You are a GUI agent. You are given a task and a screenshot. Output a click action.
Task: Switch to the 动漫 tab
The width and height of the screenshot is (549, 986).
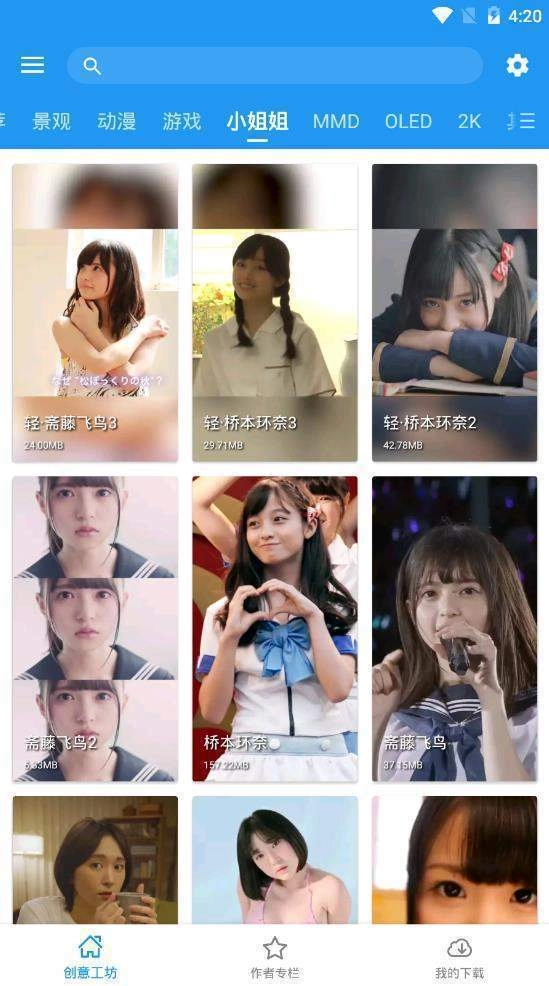click(116, 121)
